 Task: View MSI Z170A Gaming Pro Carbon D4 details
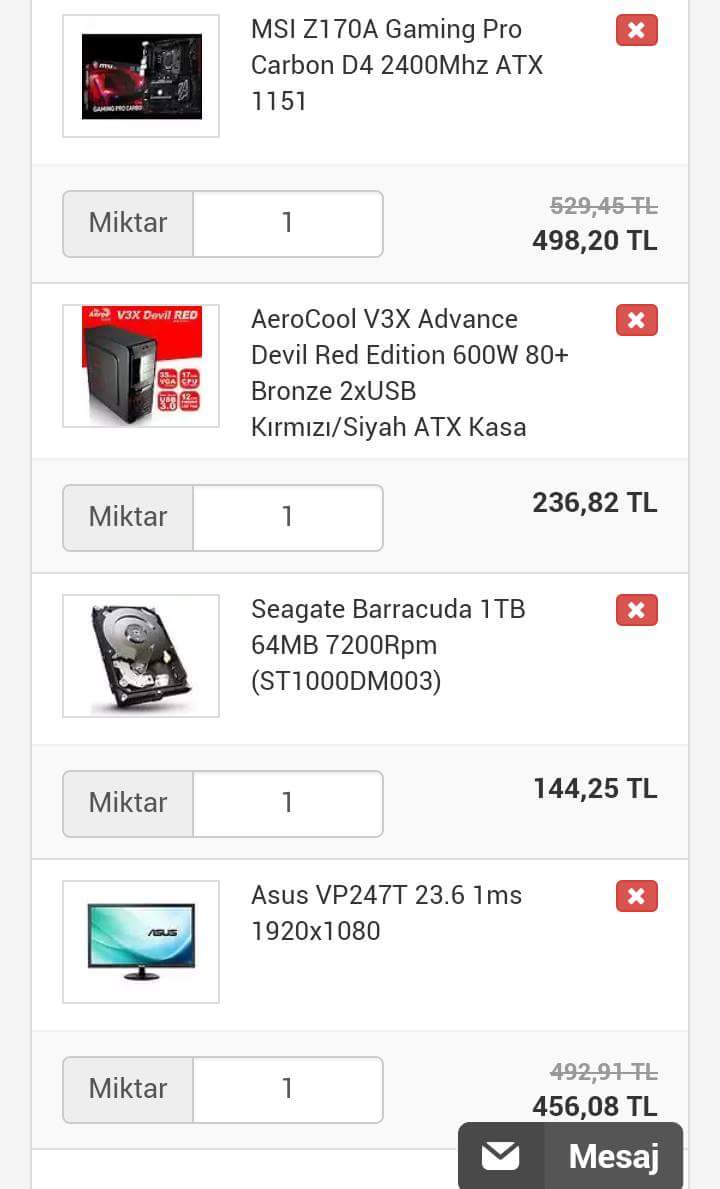pyautogui.click(x=397, y=65)
